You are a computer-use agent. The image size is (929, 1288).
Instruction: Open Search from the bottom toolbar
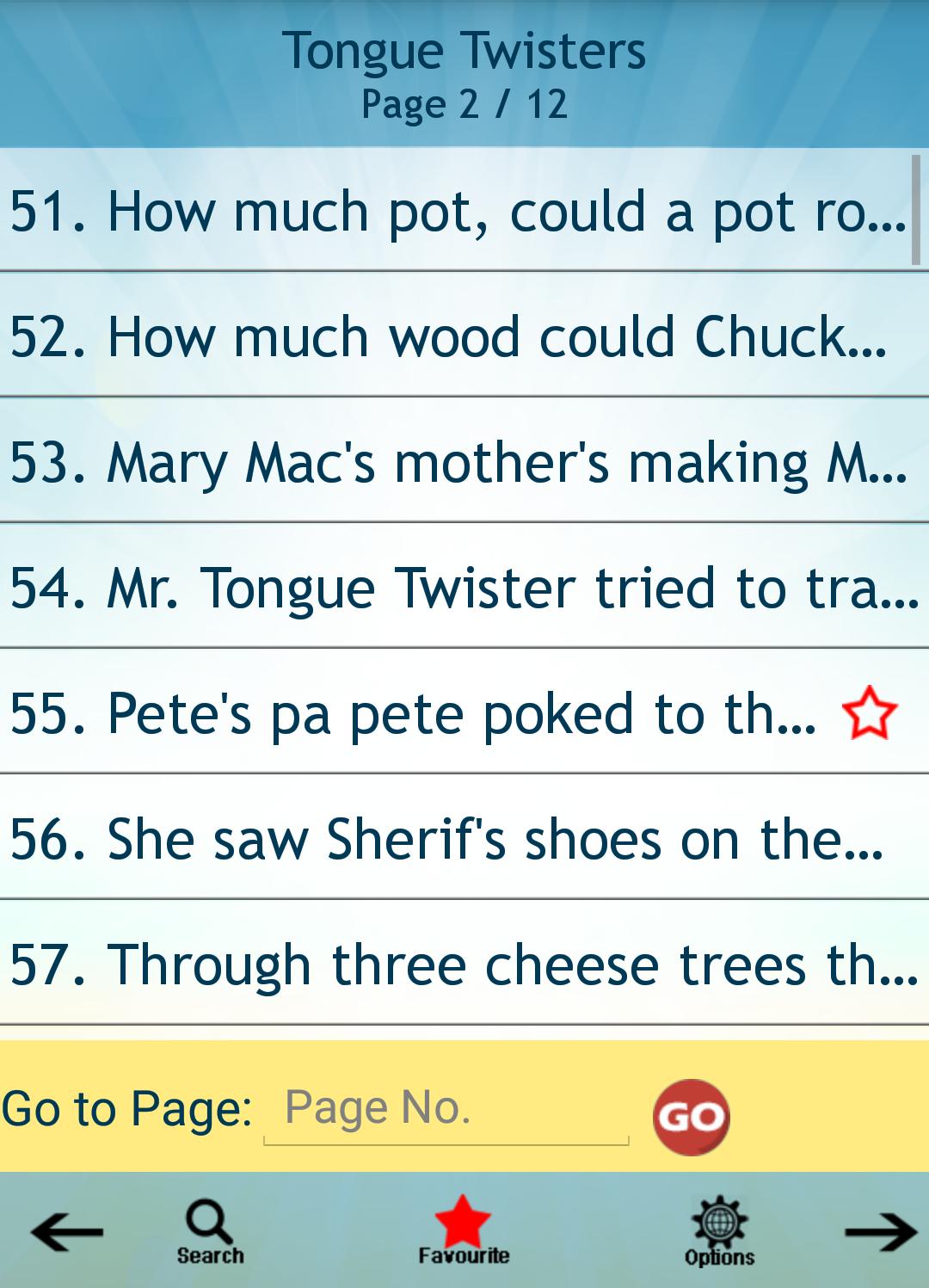tap(210, 1232)
